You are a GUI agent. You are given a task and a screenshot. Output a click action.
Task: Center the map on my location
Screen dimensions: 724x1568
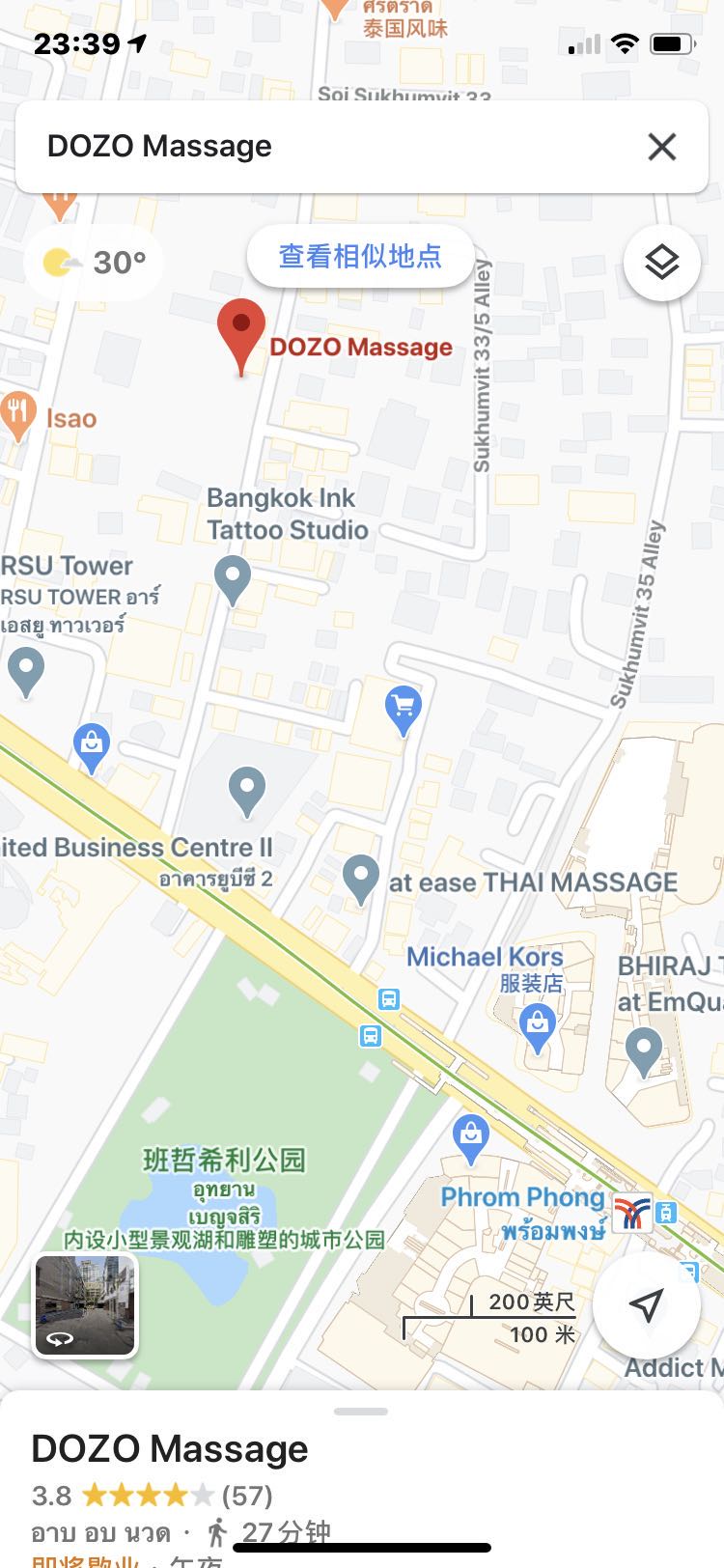pos(646,1305)
